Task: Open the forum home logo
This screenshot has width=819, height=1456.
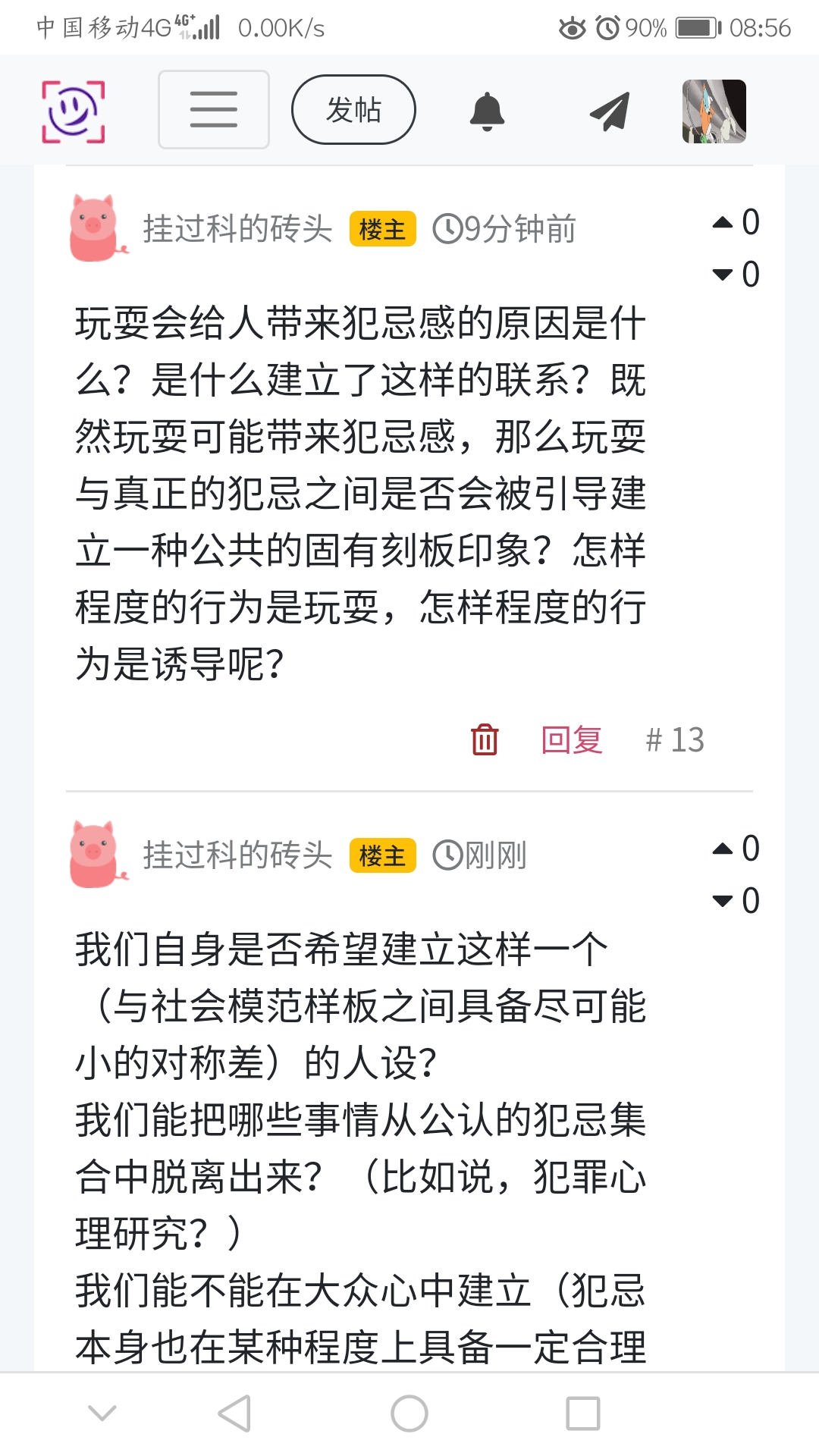Action: (73, 111)
